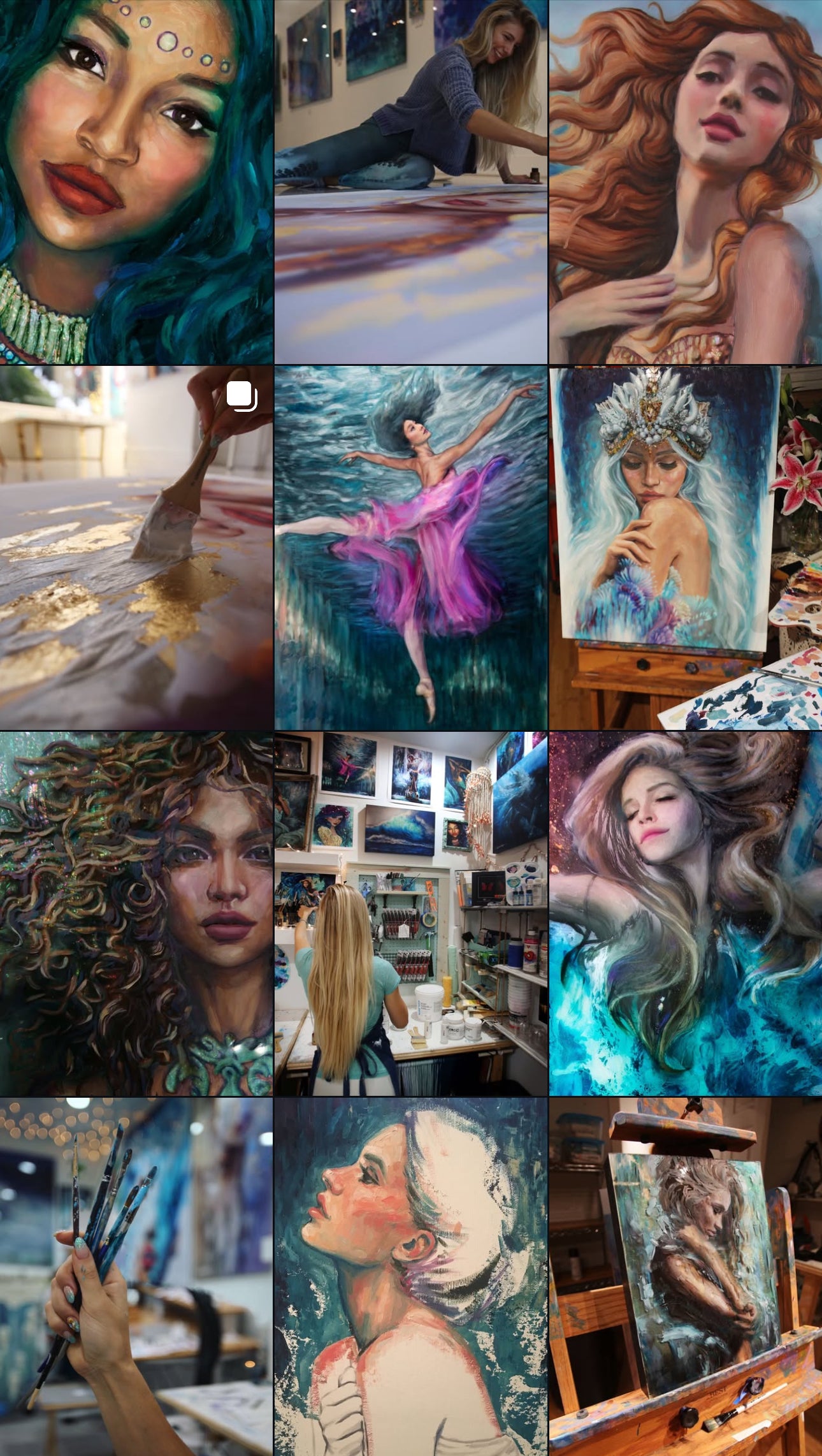View the crouching figure painting on easel post
This screenshot has height=1456, width=822.
(686, 1277)
